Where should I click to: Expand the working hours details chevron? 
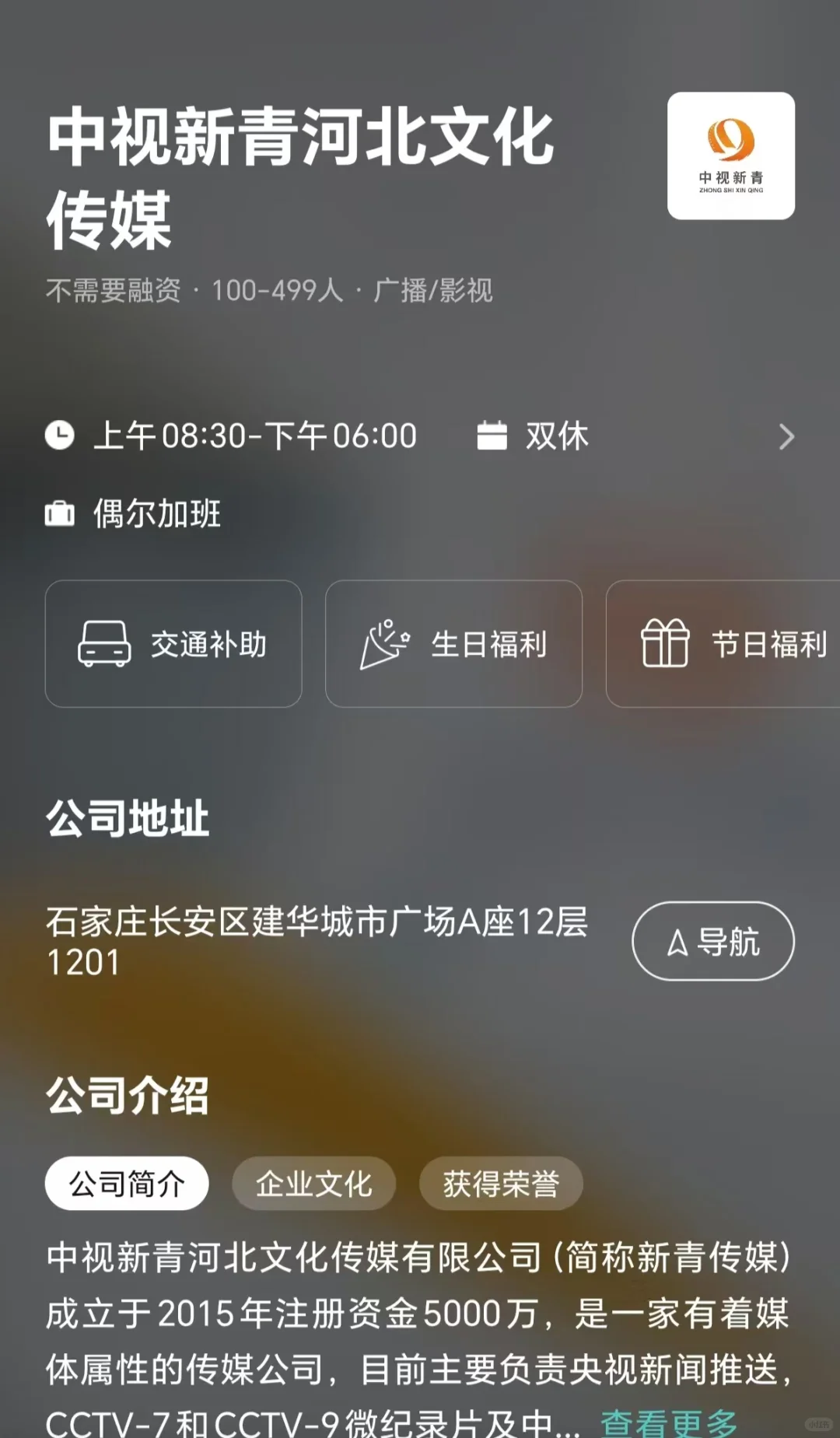pos(786,436)
